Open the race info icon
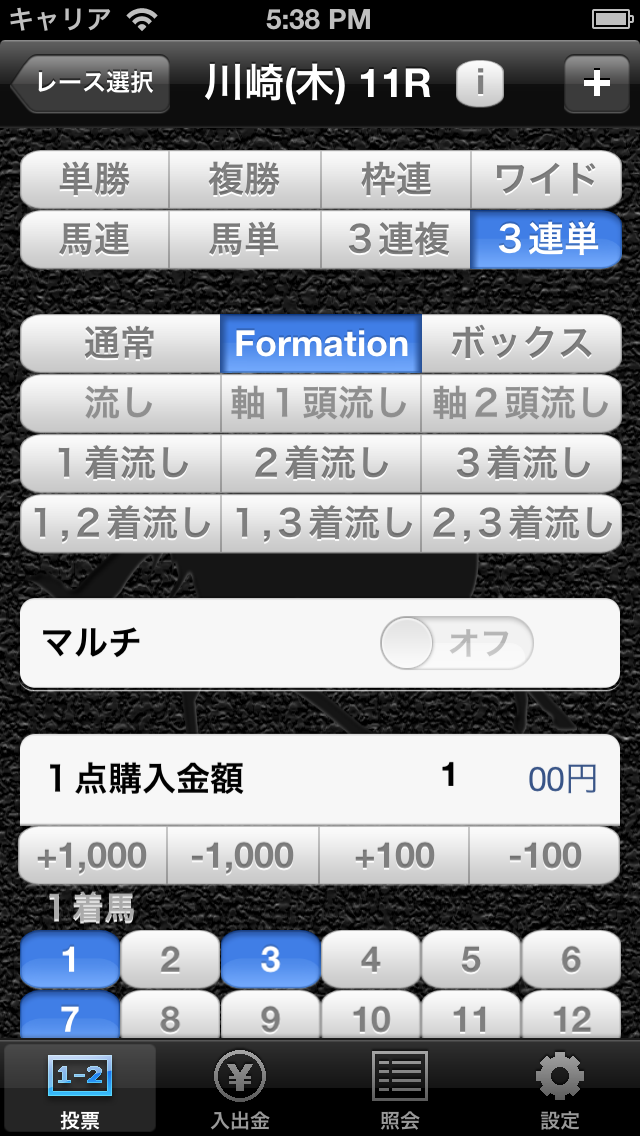The height and width of the screenshot is (1136, 640). pyautogui.click(x=479, y=83)
